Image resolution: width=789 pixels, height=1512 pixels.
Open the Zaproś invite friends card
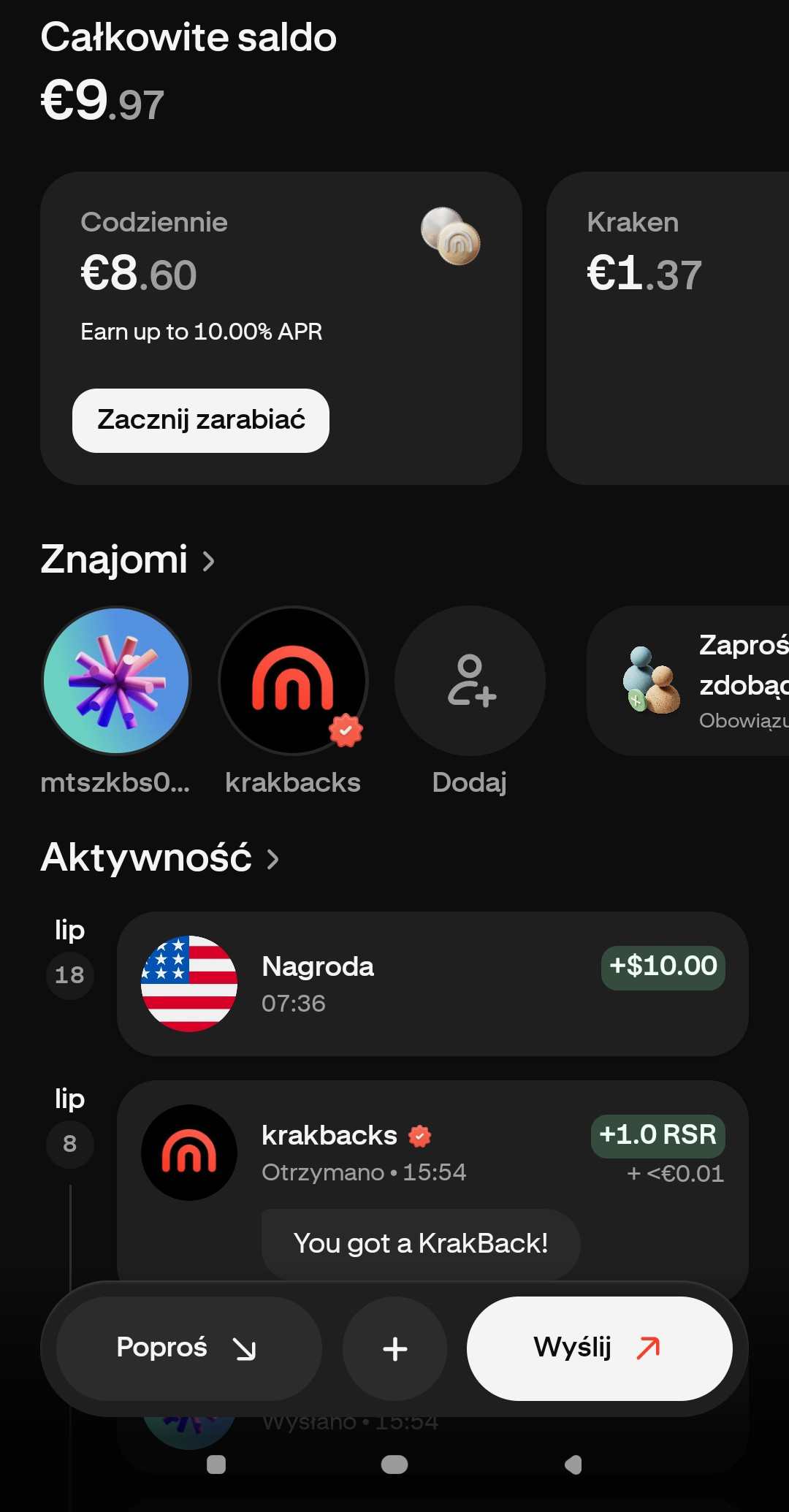687,681
